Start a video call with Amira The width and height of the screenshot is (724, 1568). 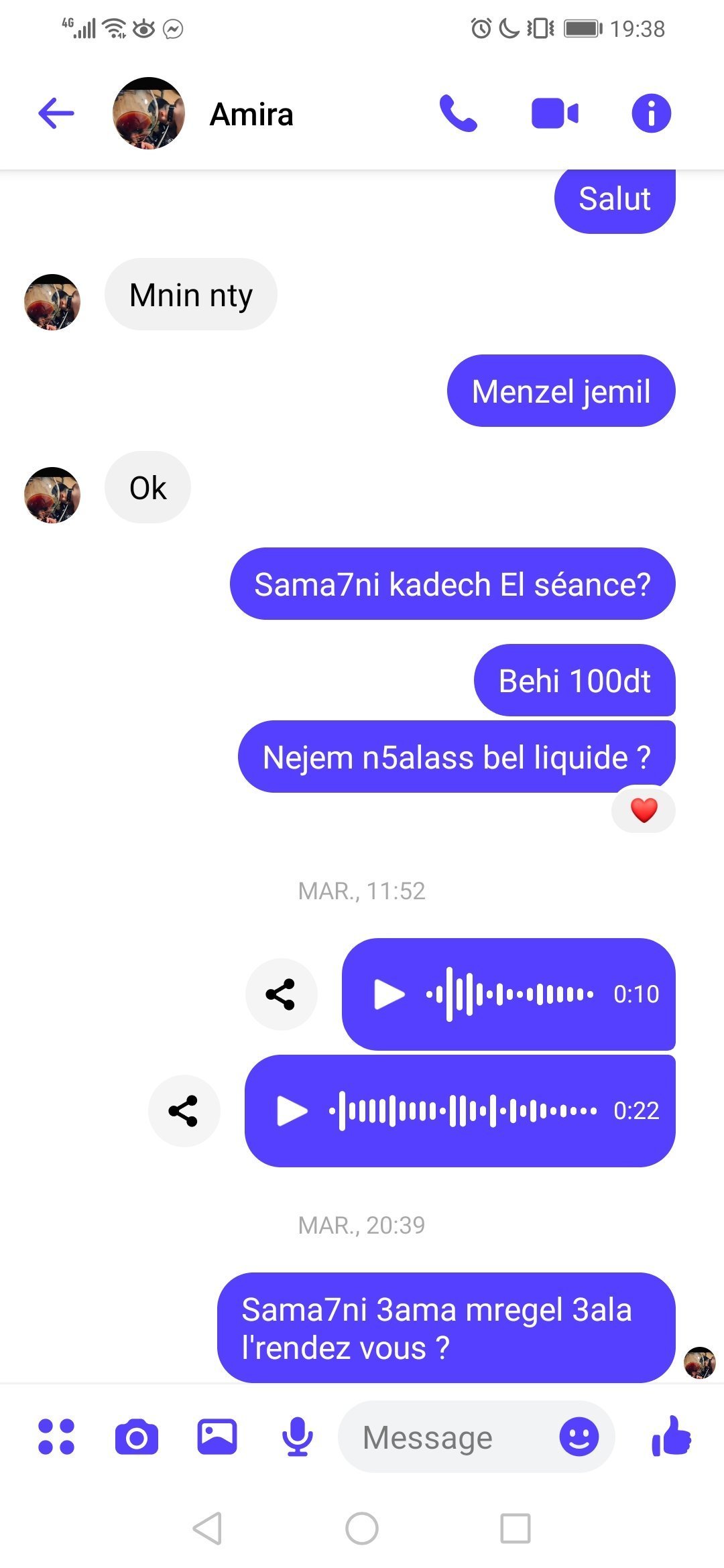point(554,113)
